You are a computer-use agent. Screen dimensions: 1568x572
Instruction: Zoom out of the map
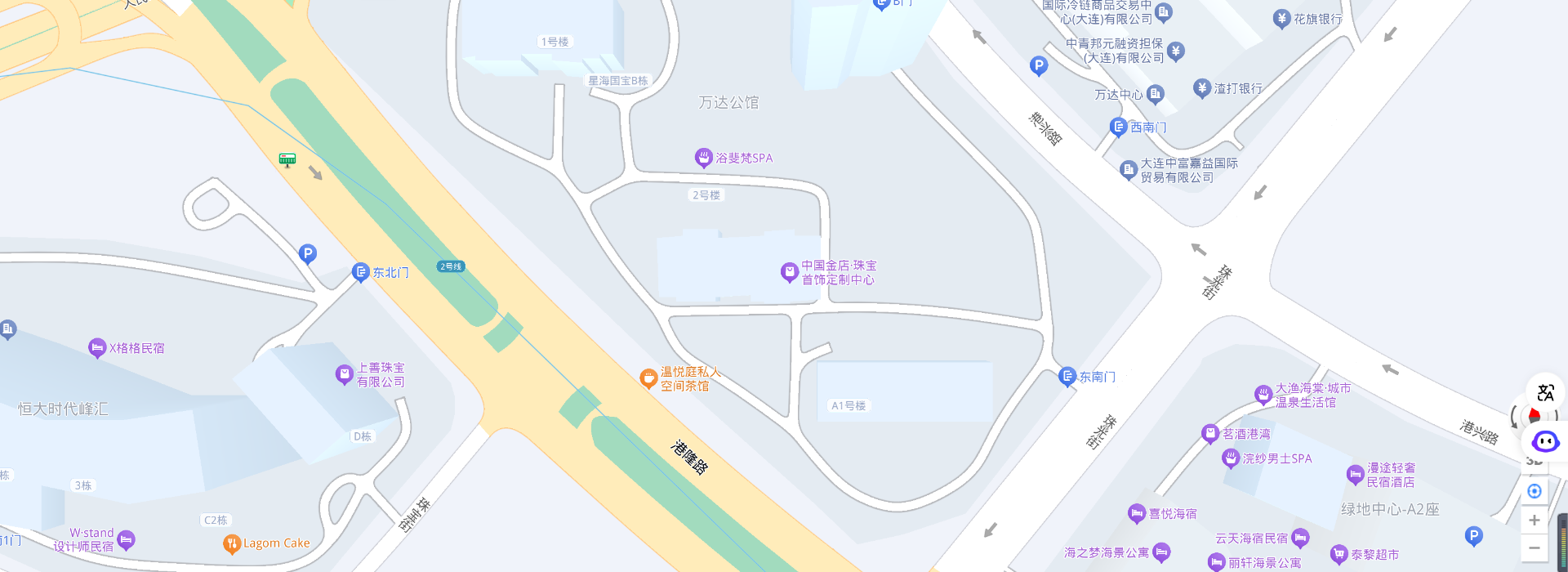(1534, 548)
